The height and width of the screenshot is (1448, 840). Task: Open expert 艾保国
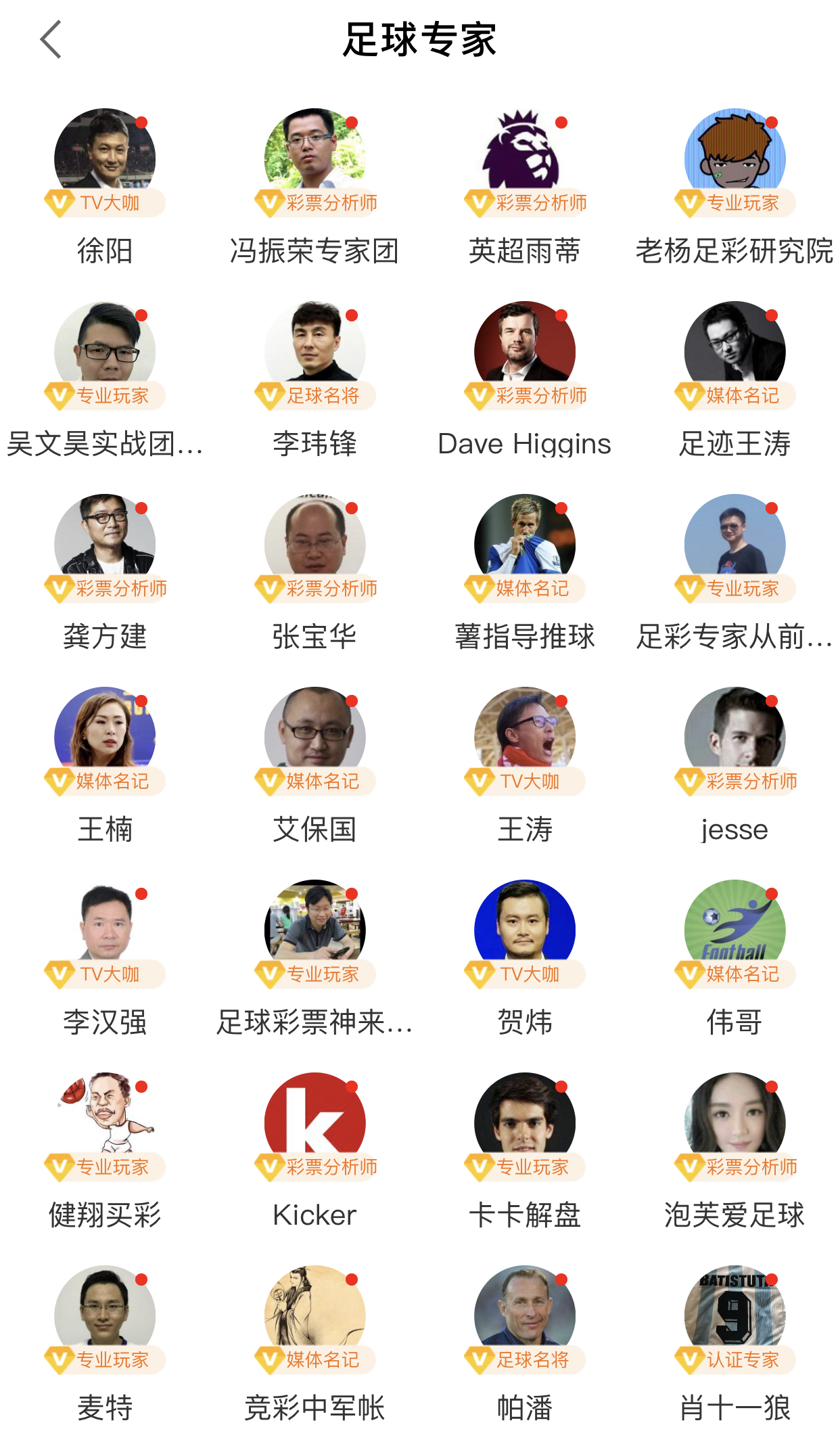pyautogui.click(x=314, y=738)
